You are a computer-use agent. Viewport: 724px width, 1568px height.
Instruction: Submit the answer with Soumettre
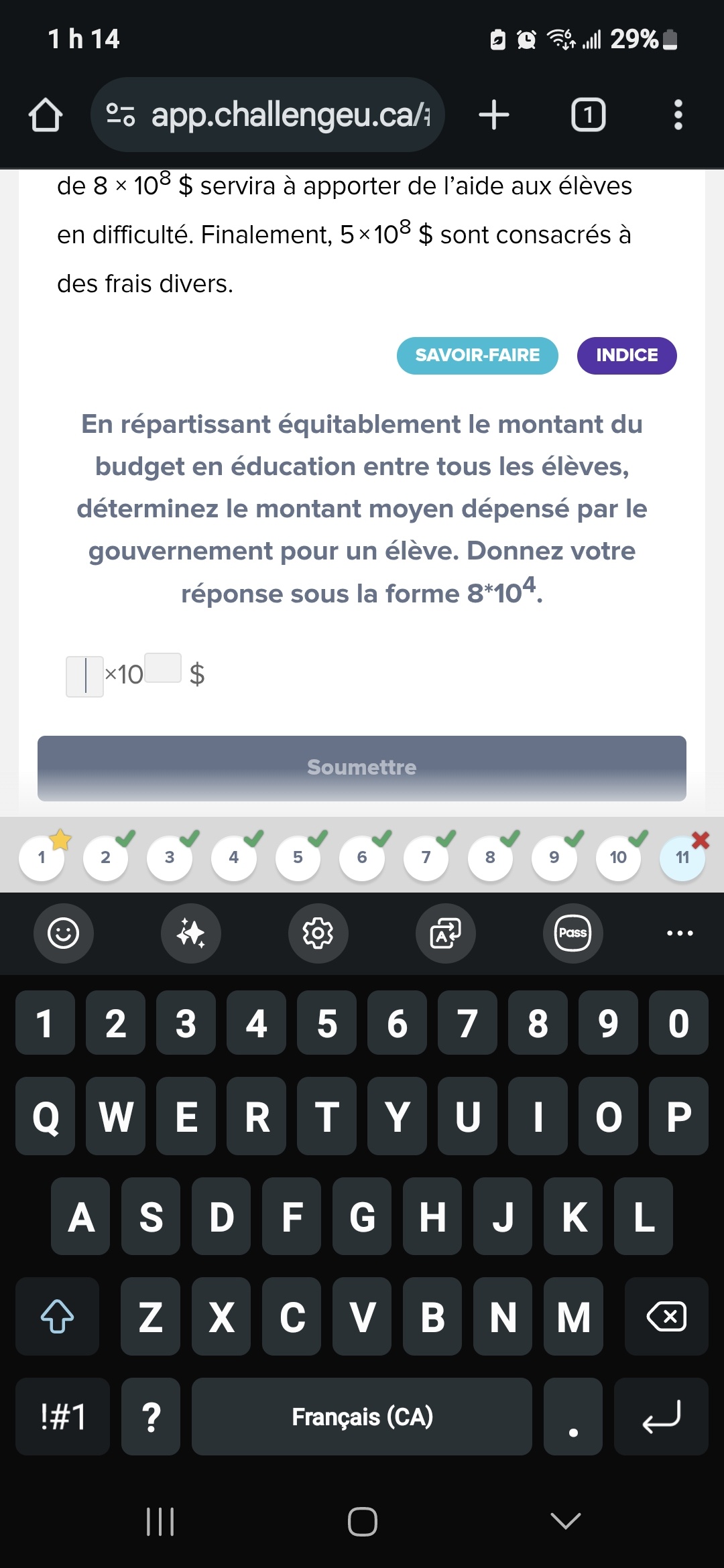pyautogui.click(x=362, y=768)
